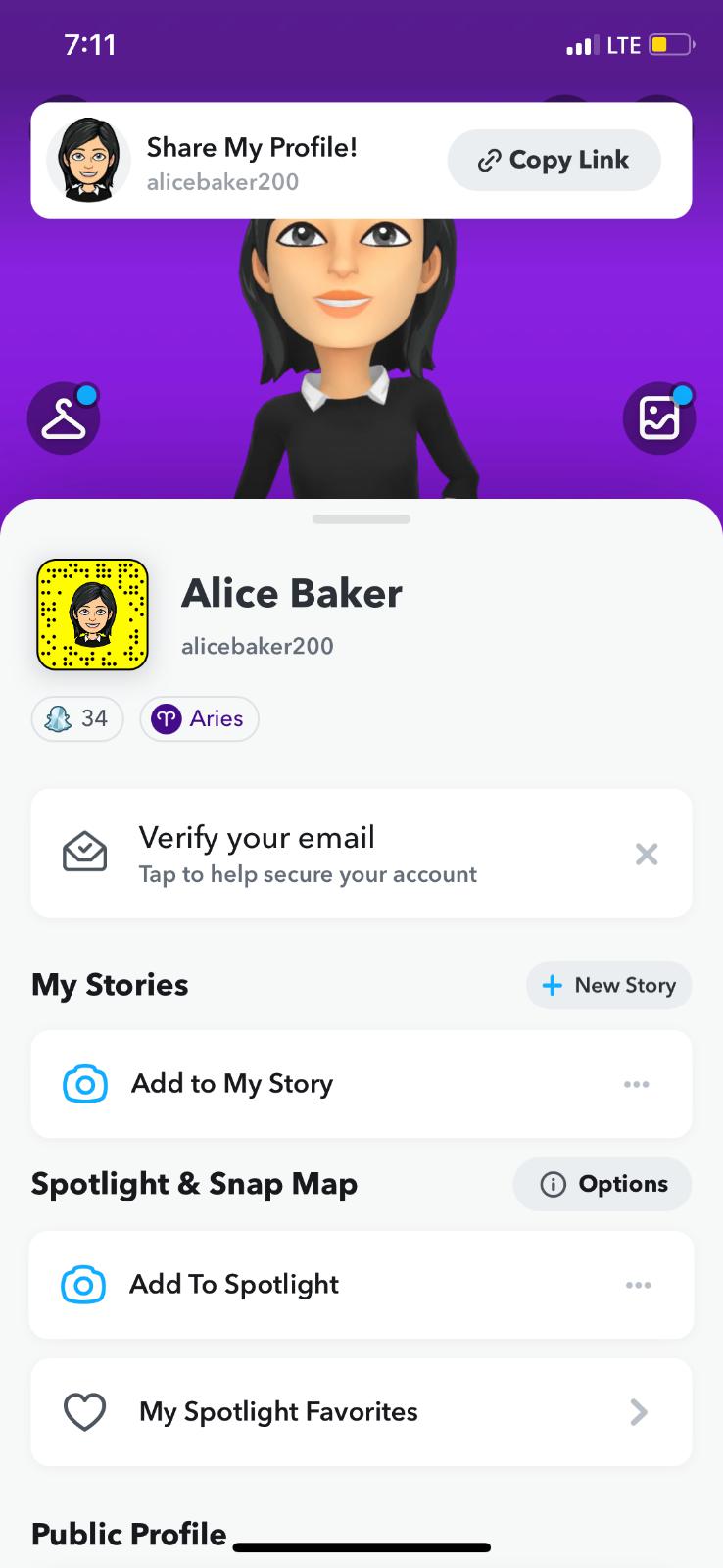
Task: Open more options for Add to My Story
Action: coord(637,1084)
